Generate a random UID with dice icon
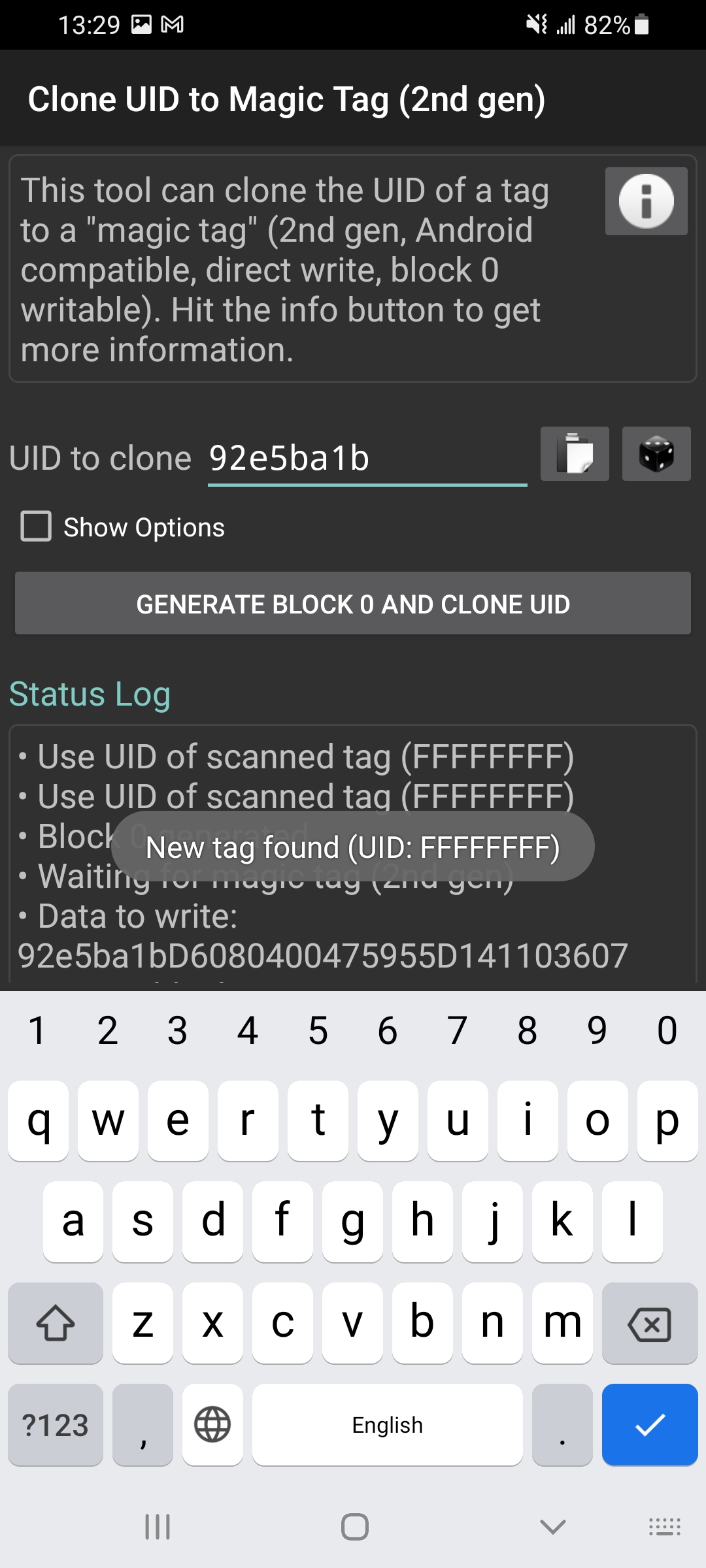The height and width of the screenshot is (1568, 706). pyautogui.click(x=656, y=454)
